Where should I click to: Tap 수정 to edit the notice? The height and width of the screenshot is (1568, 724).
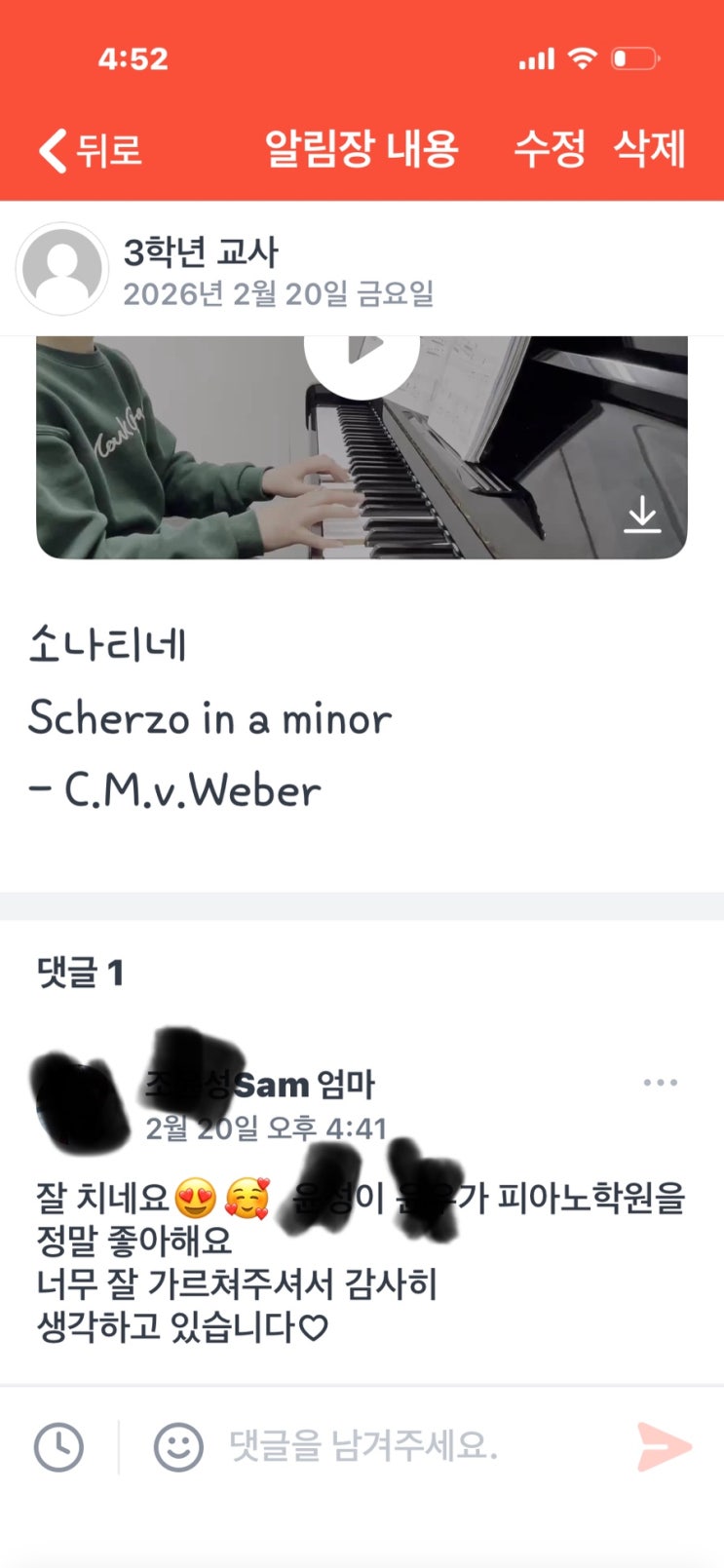550,149
